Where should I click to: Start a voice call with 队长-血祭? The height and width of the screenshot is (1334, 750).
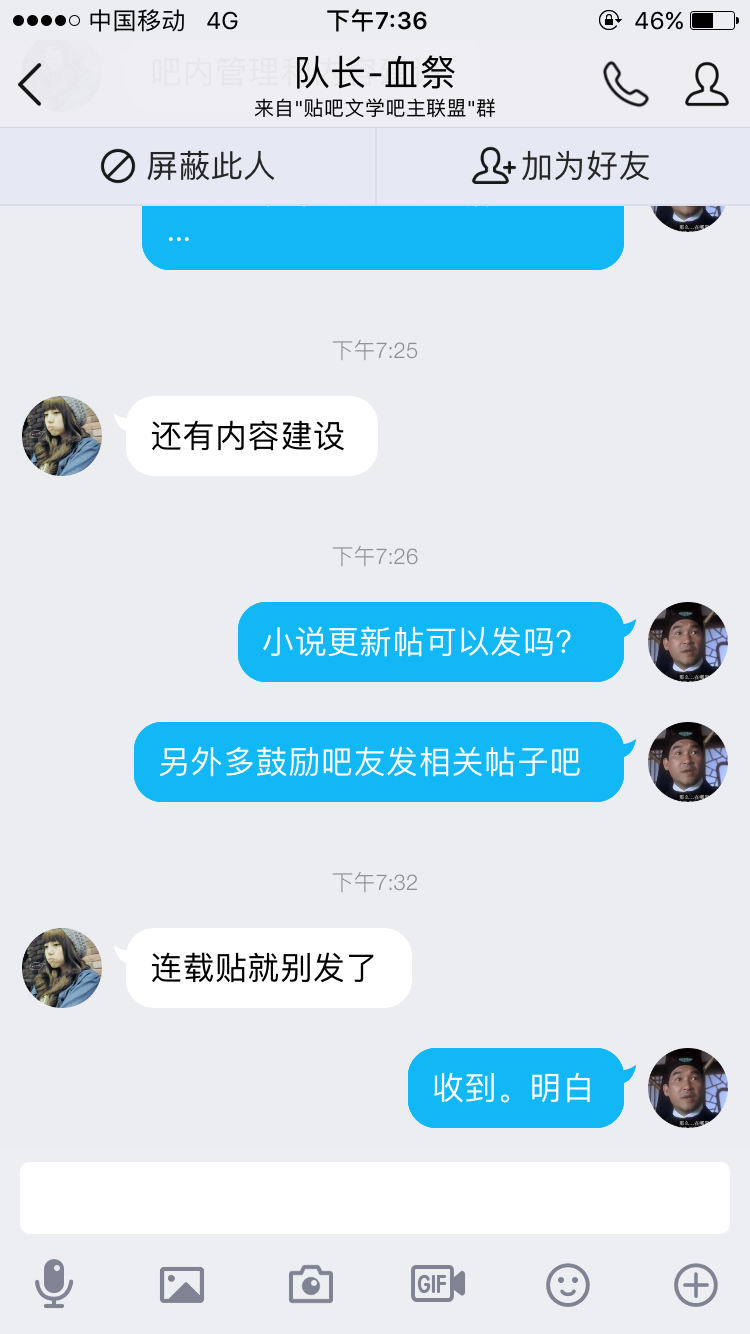625,84
